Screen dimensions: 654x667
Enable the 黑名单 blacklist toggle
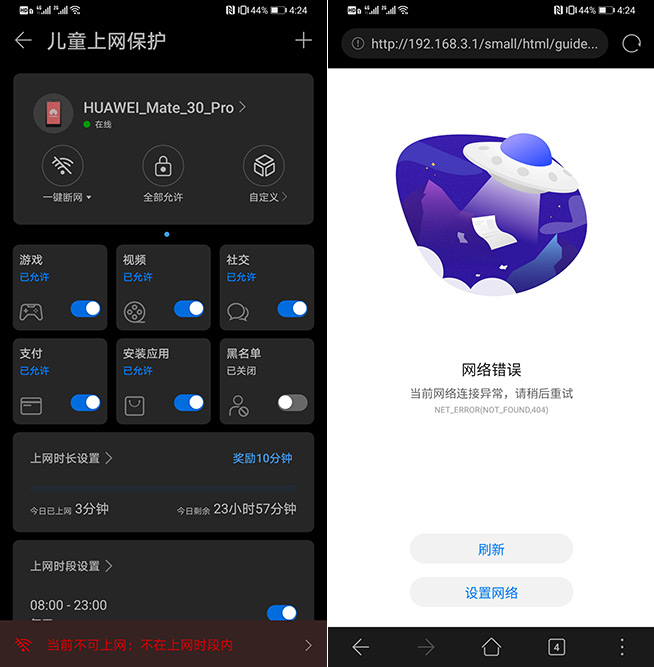[x=292, y=403]
